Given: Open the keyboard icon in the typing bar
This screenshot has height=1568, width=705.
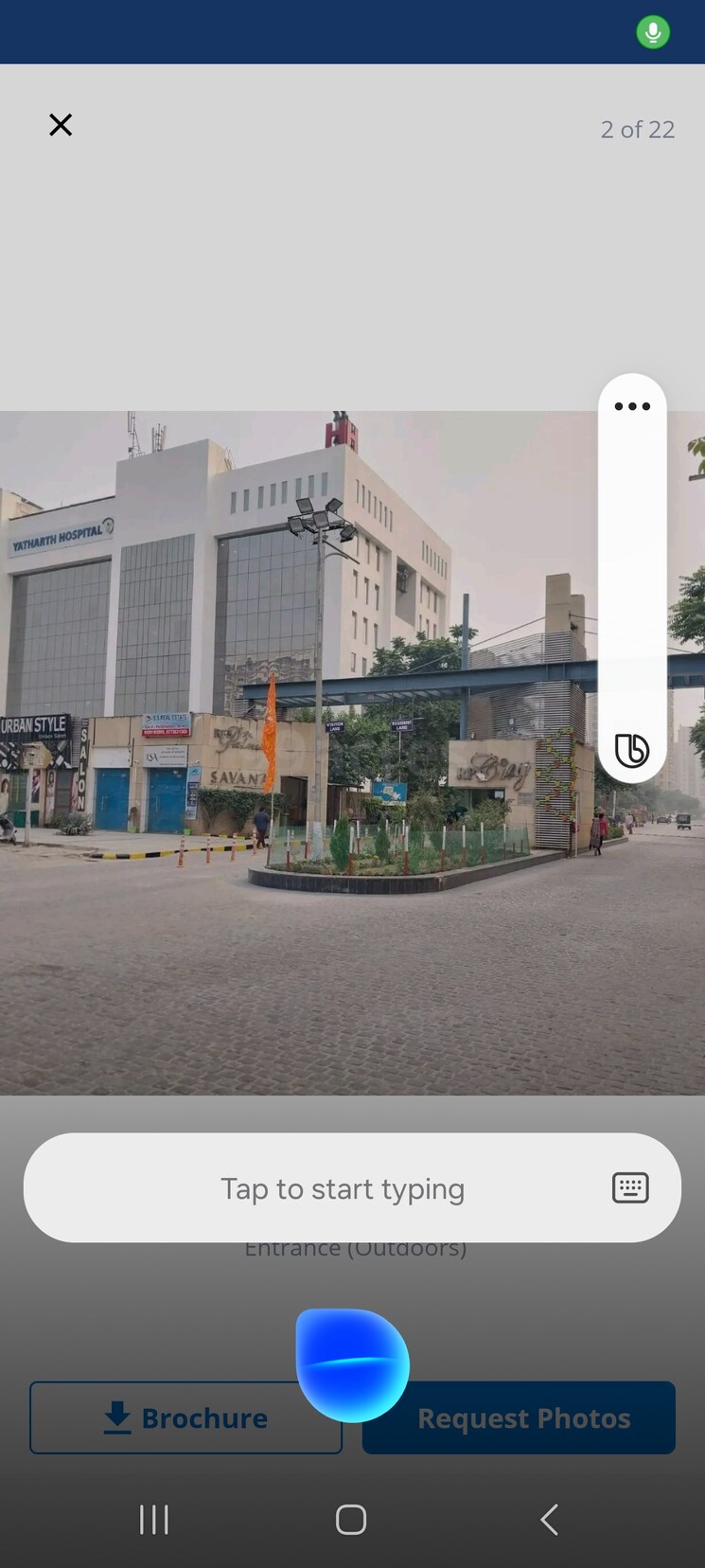Looking at the screenshot, I should (630, 1188).
